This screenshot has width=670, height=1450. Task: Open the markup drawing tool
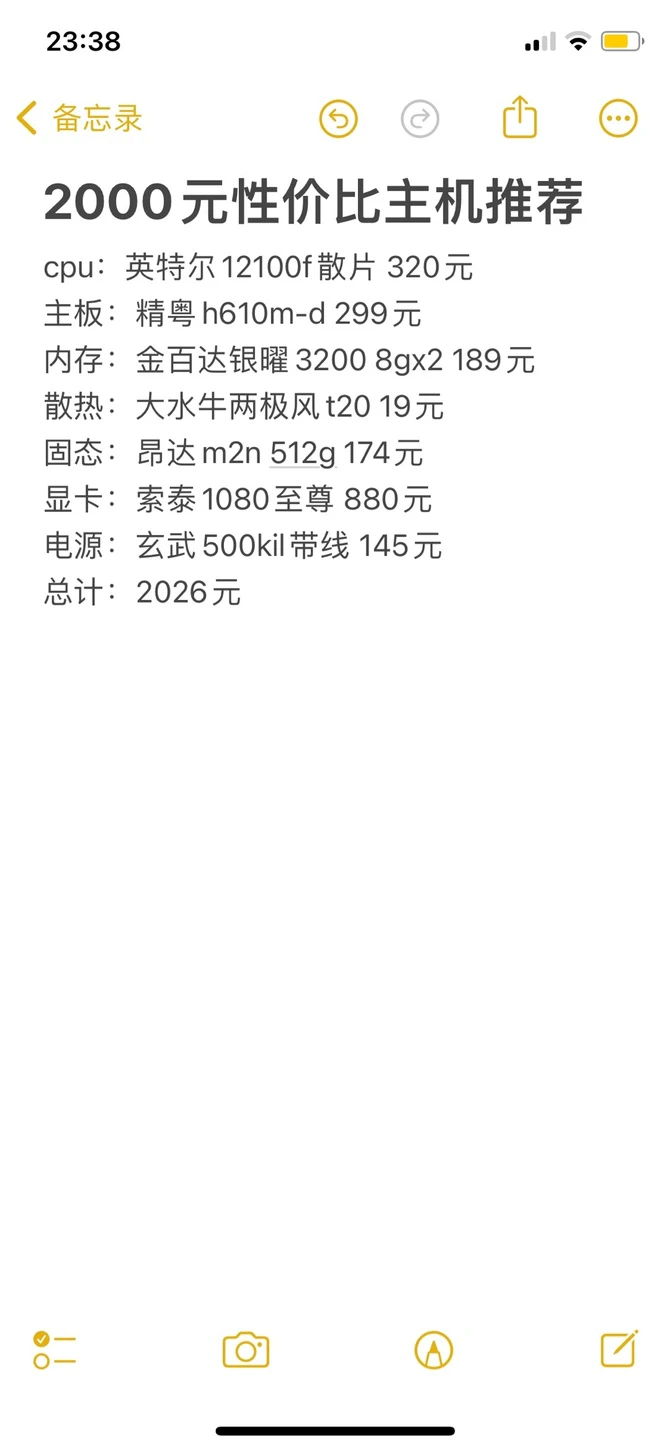click(433, 1350)
